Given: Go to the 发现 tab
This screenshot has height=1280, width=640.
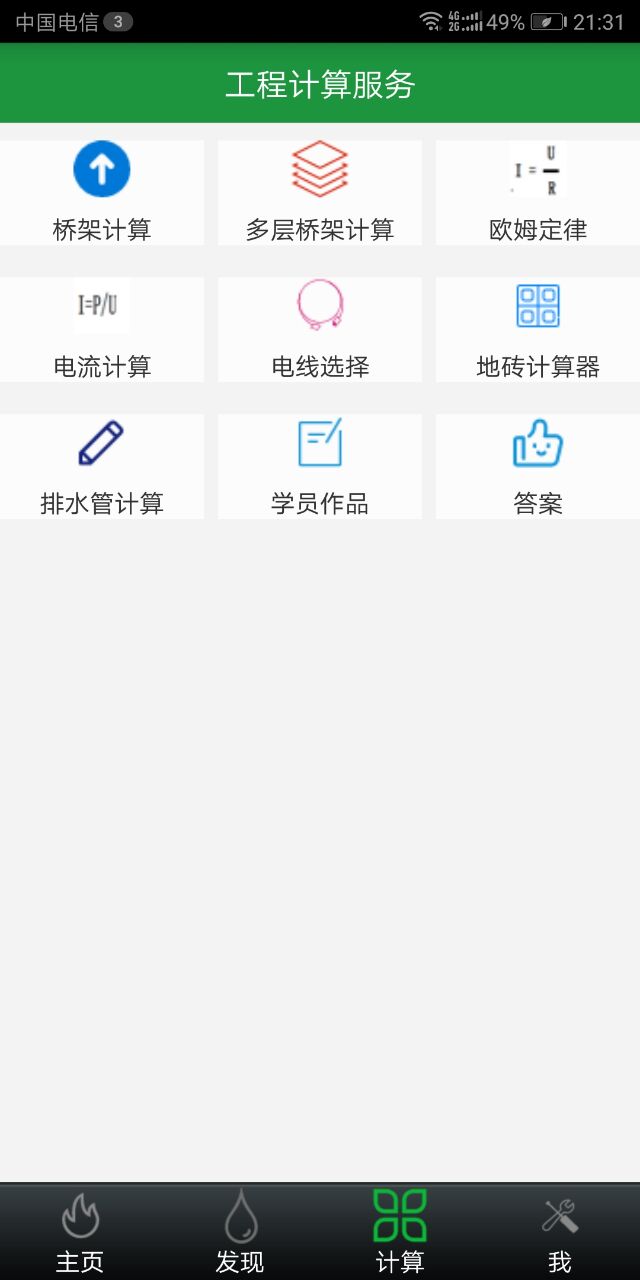Looking at the screenshot, I should click(240, 1232).
